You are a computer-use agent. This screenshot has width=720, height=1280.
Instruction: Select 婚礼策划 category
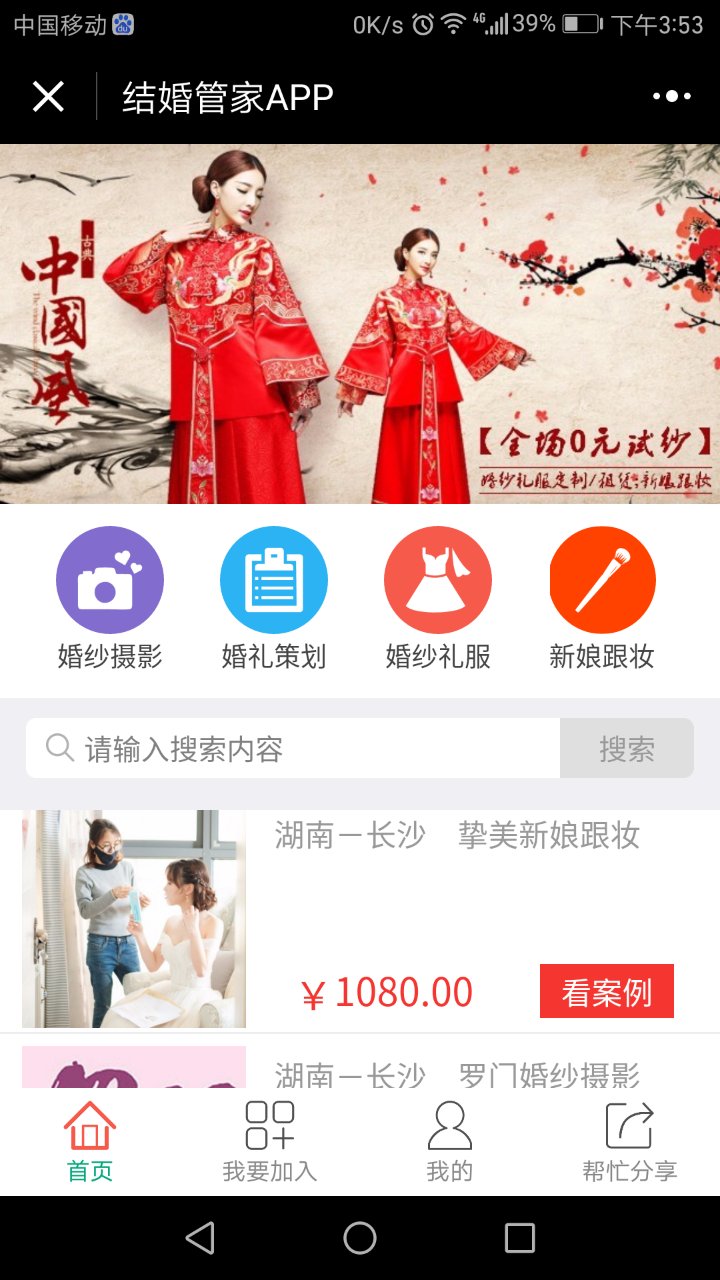[x=274, y=598]
